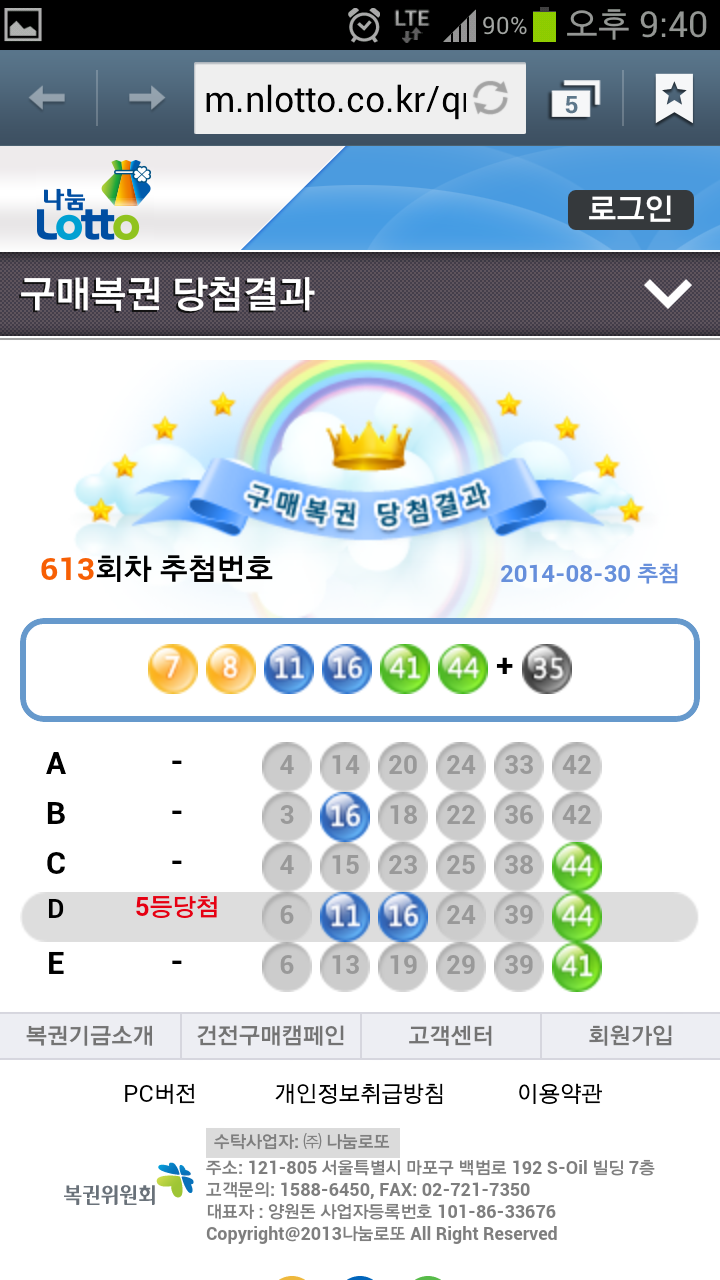This screenshot has height=1280, width=720.
Task: Open the browser tabs view
Action: point(574,99)
